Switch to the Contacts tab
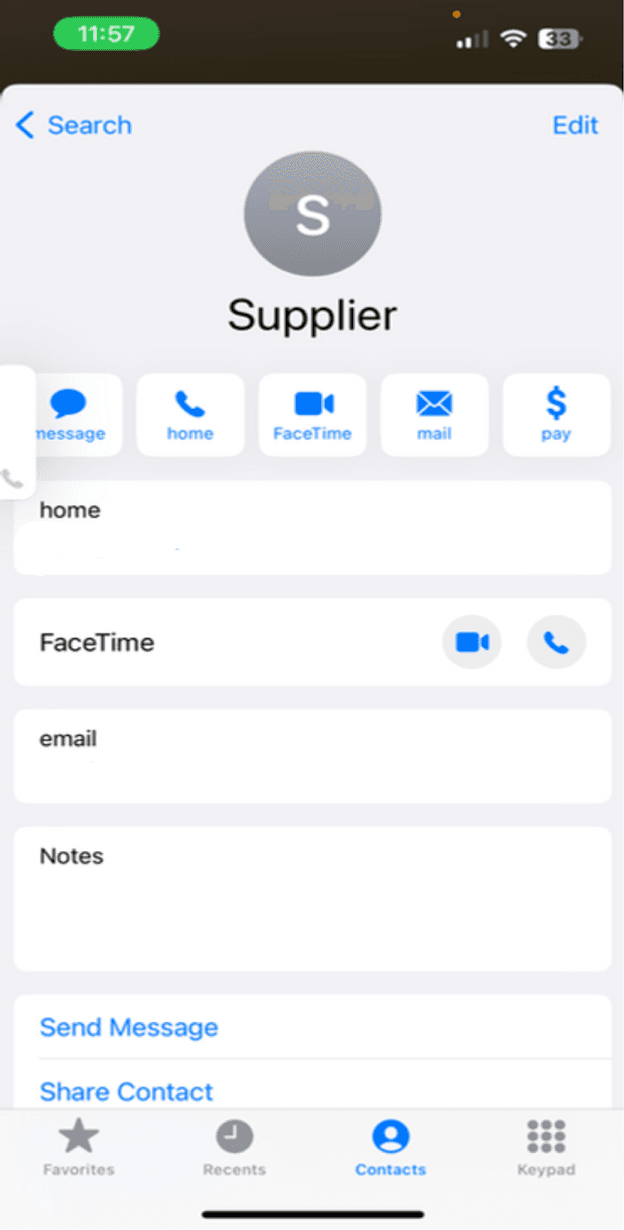 click(x=390, y=1148)
